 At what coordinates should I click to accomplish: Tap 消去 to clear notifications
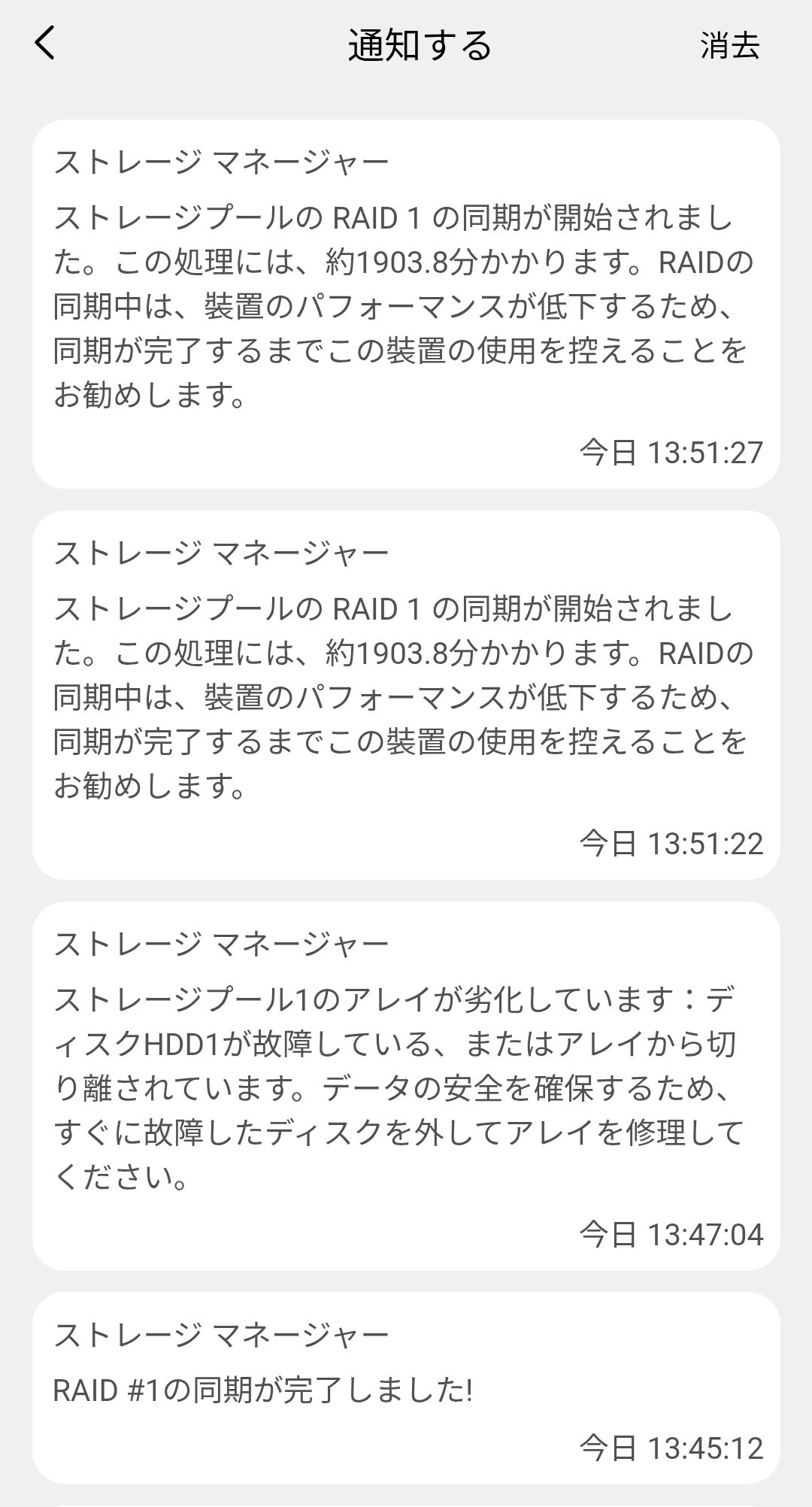click(729, 45)
